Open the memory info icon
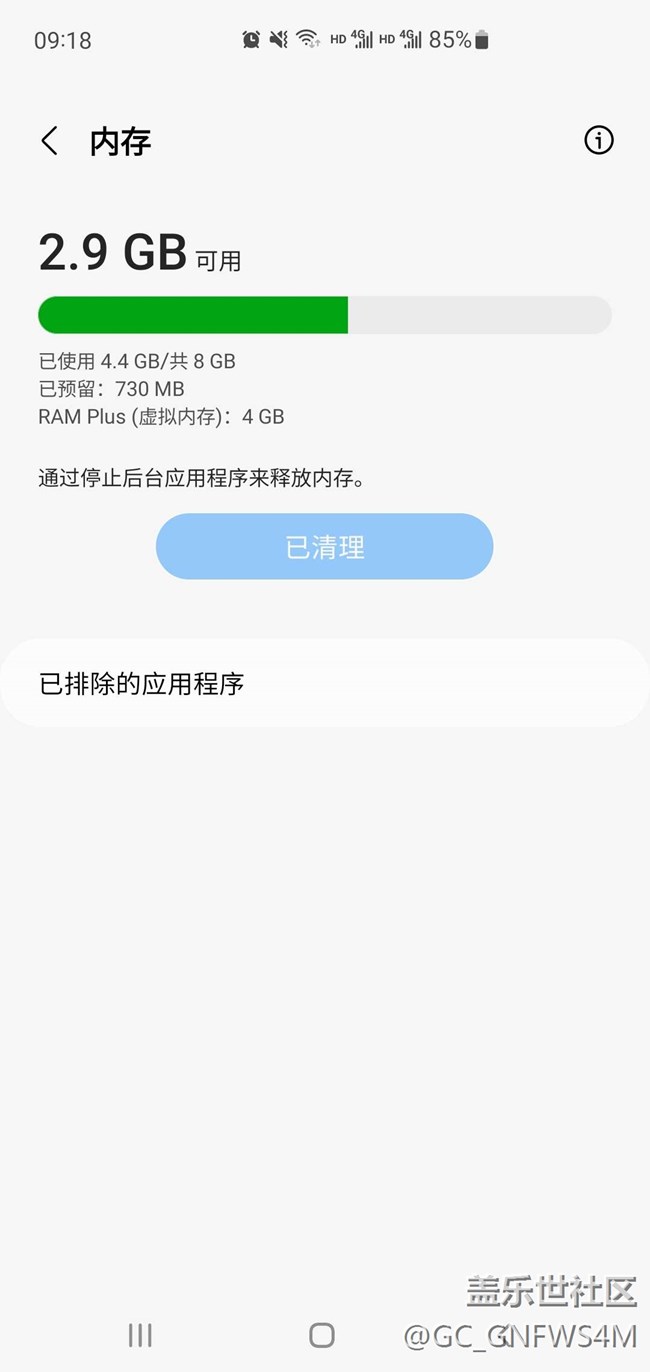The height and width of the screenshot is (1372, 650). [598, 140]
